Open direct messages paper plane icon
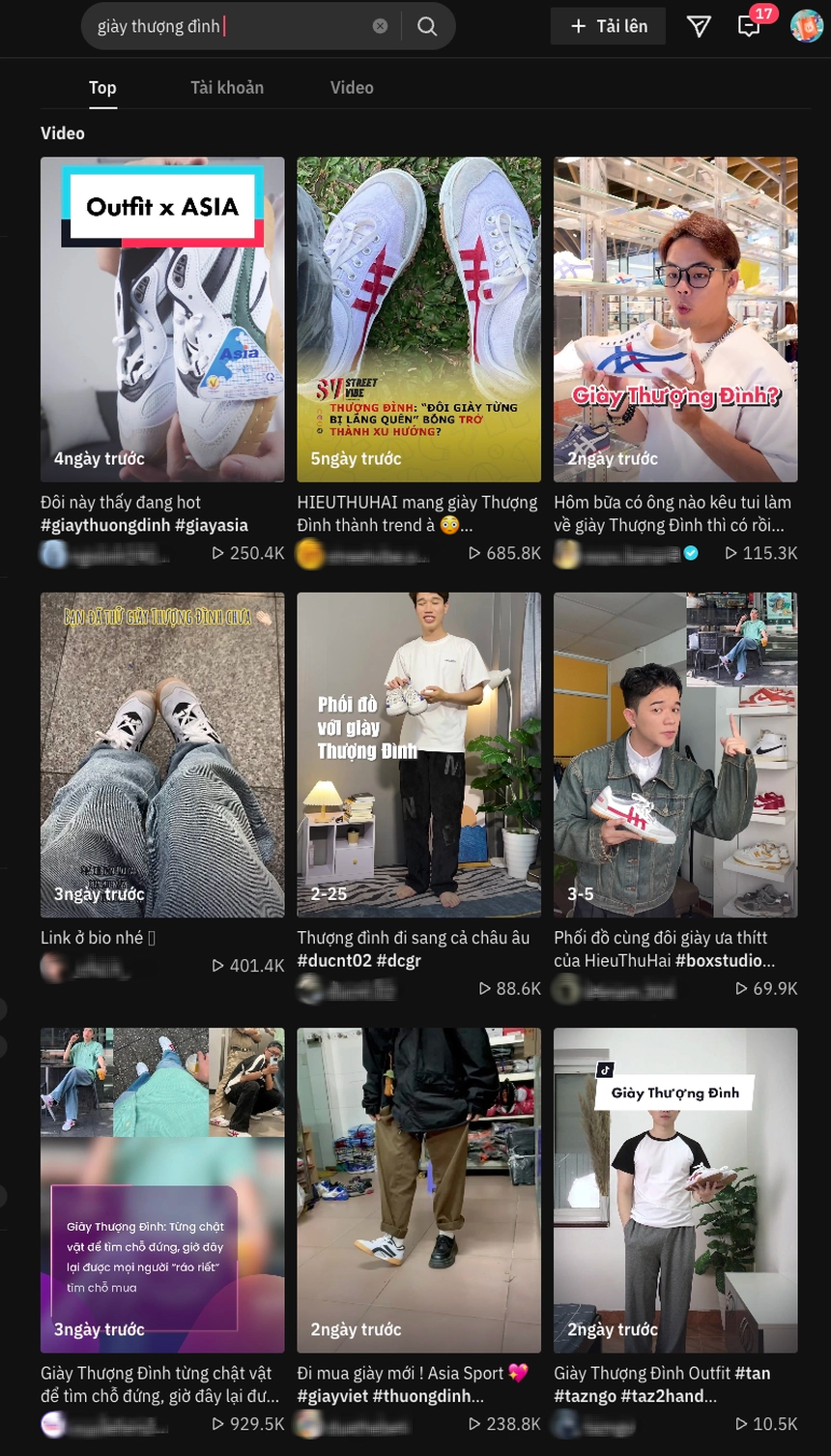 [699, 26]
